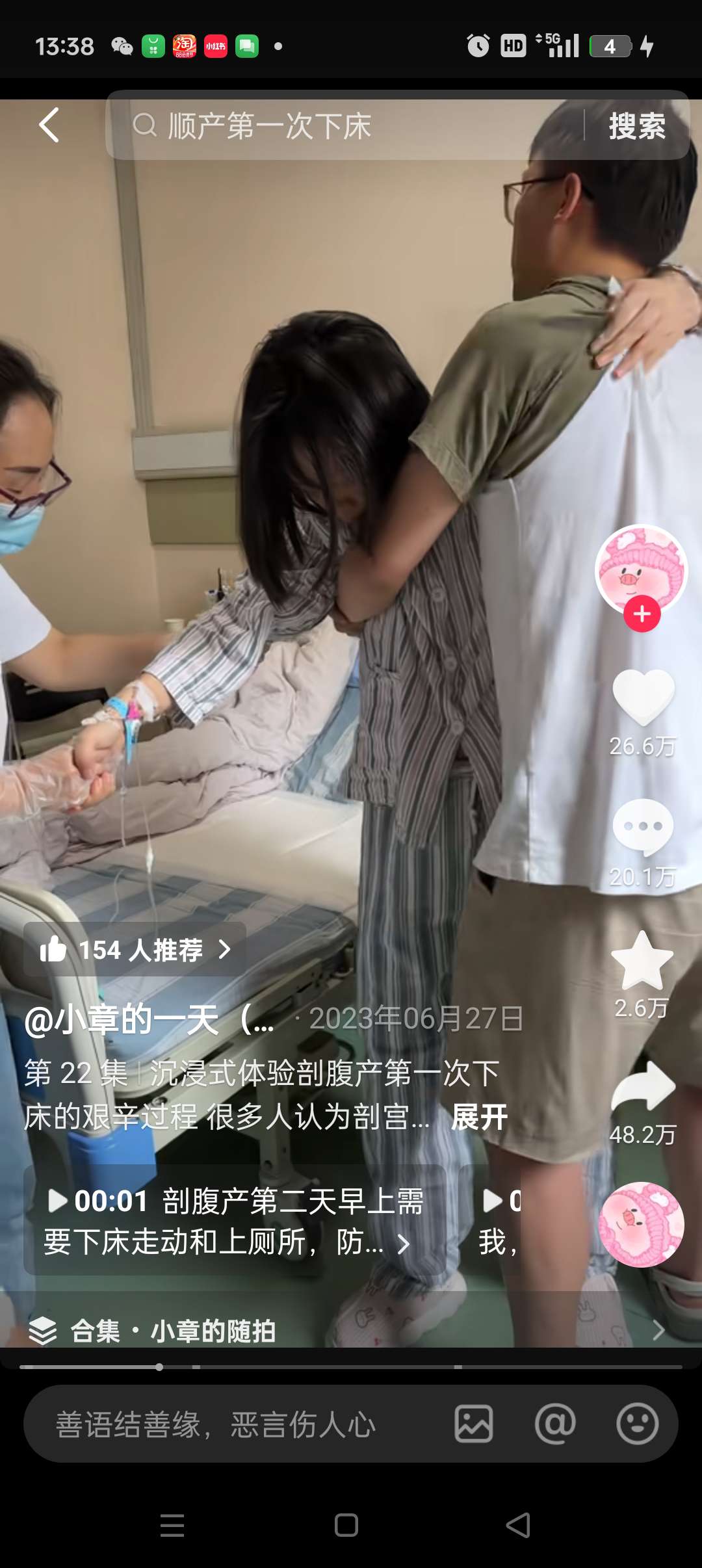This screenshot has height=1568, width=702.
Task: Open the emoji picker icon
Action: click(x=637, y=1424)
